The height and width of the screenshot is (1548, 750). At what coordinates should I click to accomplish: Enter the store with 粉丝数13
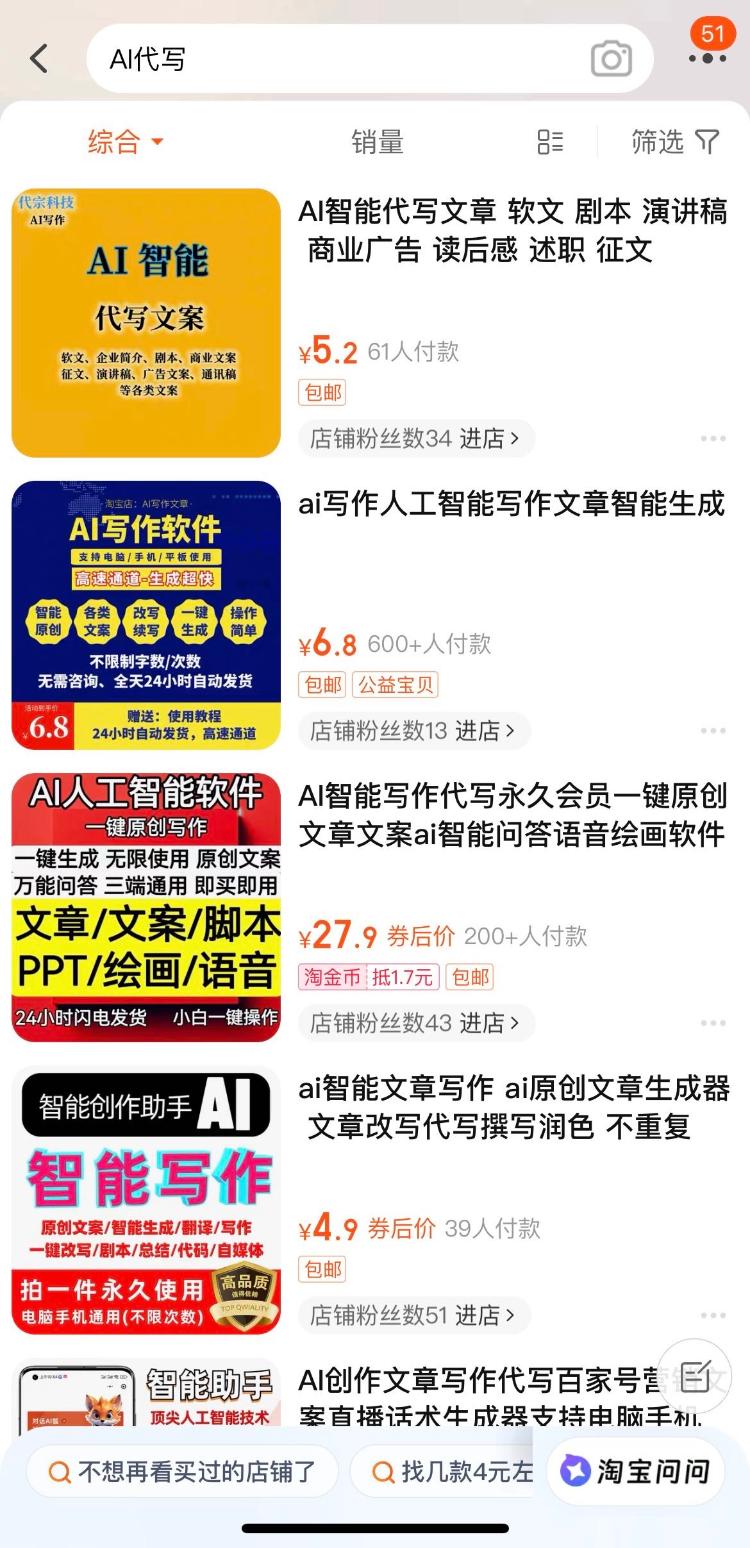(x=413, y=731)
